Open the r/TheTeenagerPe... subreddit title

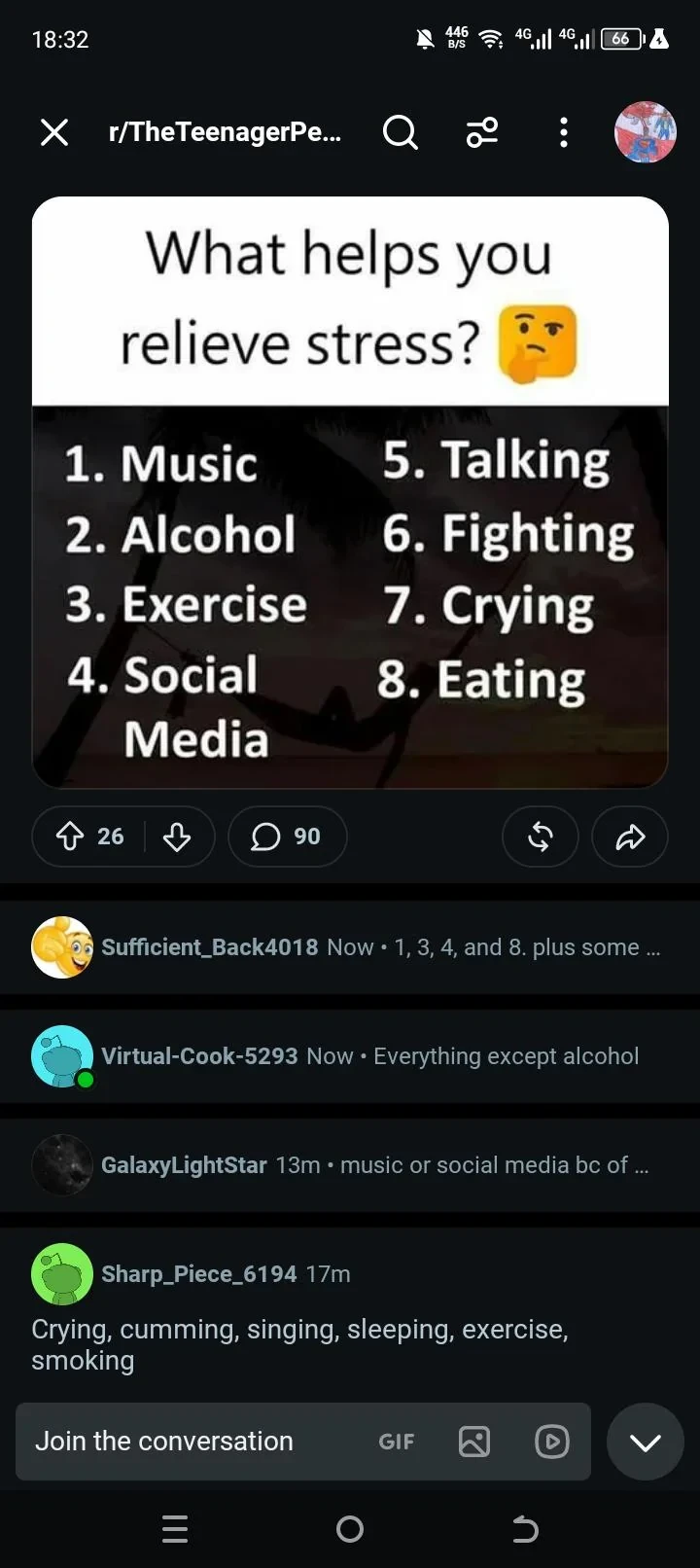click(225, 132)
